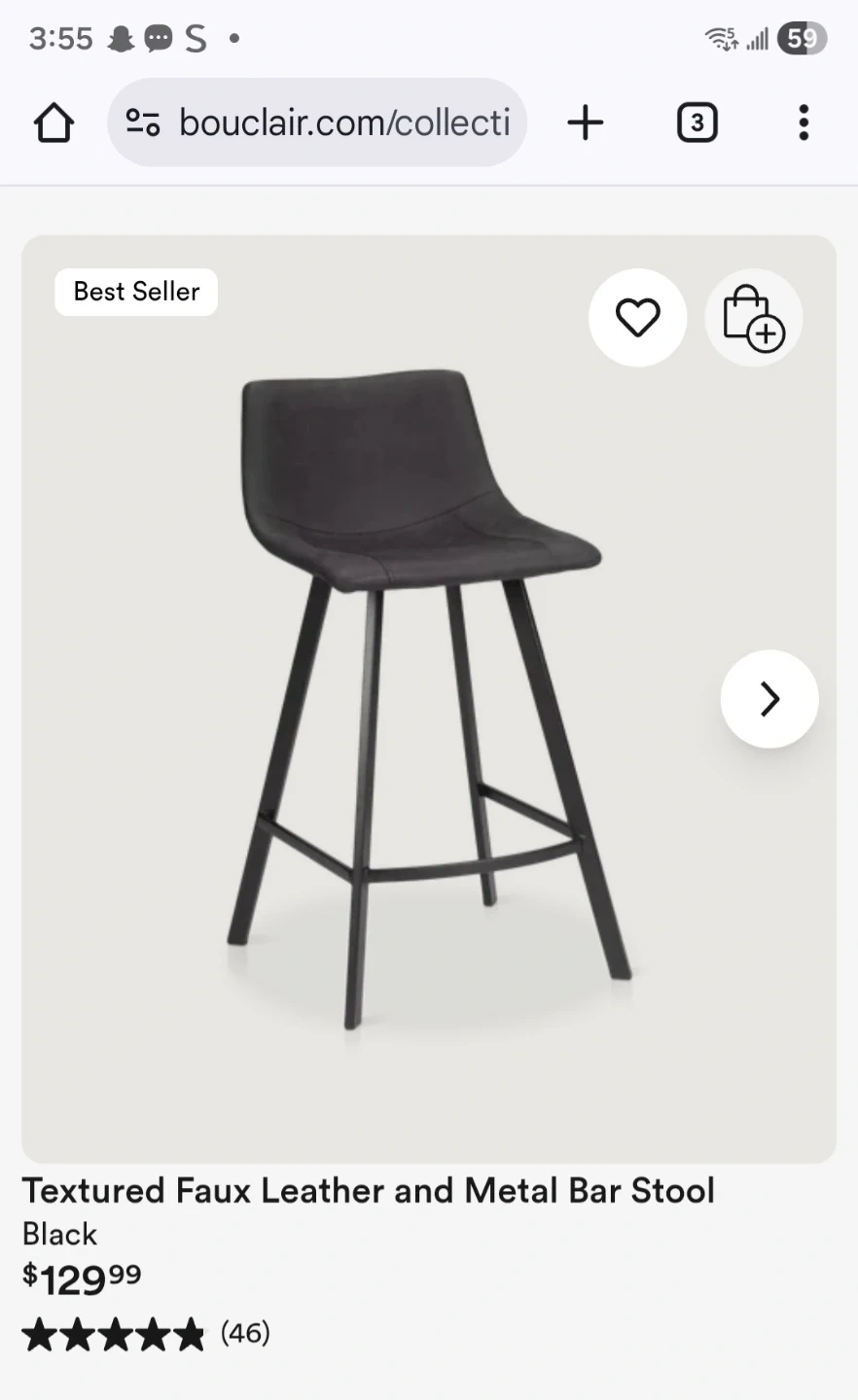Add the bar stool to the shopping bag
Viewport: 858px width, 1400px height.
click(753, 318)
